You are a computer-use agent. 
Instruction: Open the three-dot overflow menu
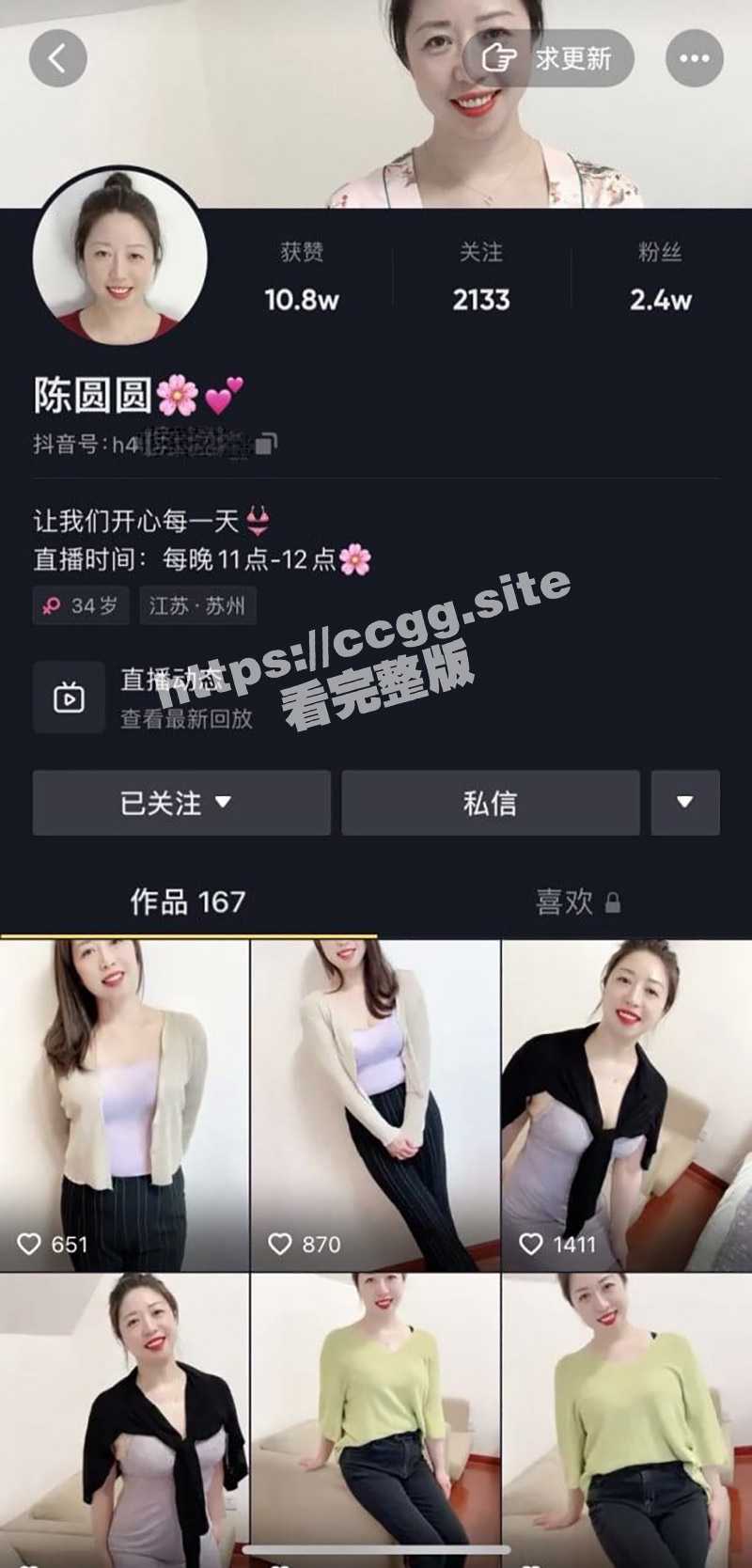point(694,58)
